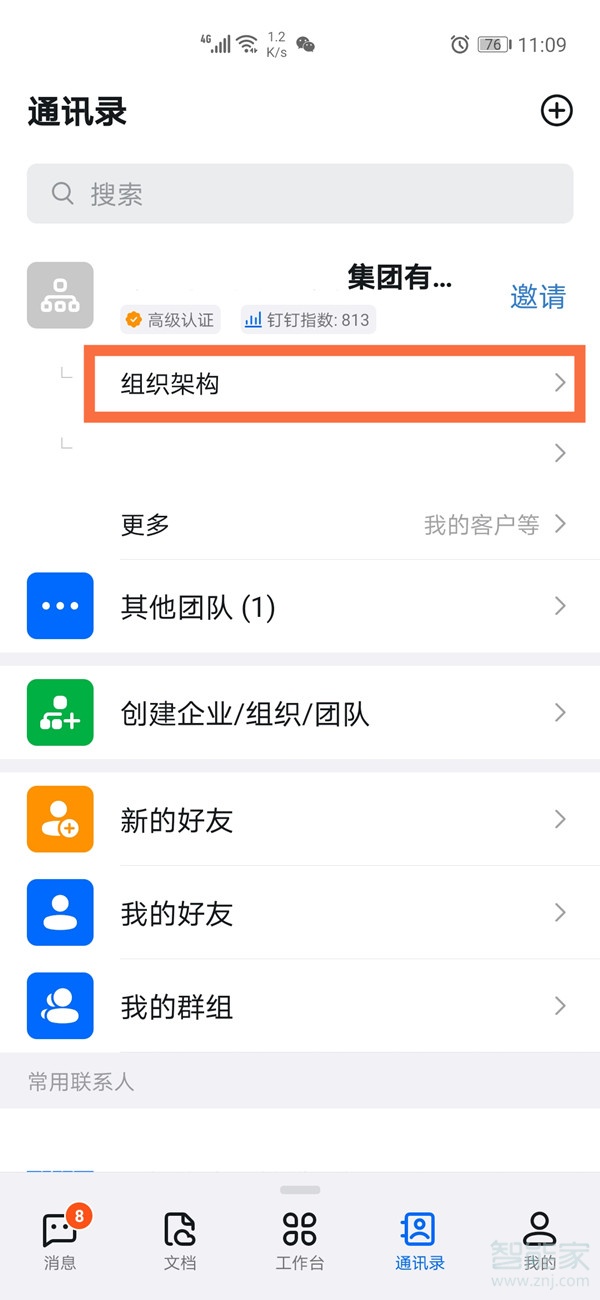The image size is (600, 1300).
Task: Open 组织架构
Action: click(330, 383)
